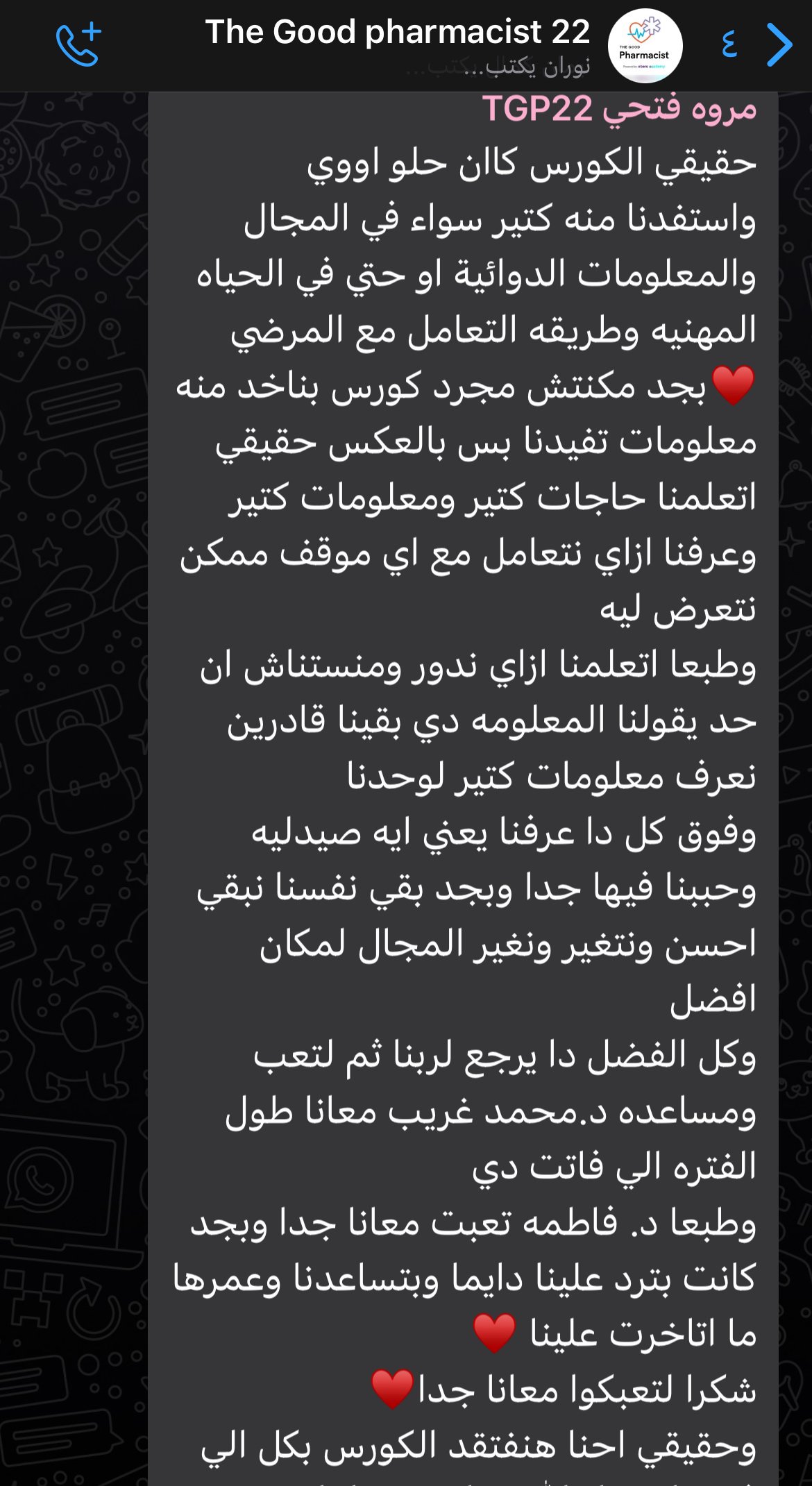Open sender مروه فتحي TGP22's name
The height and width of the screenshot is (1486, 812).
tap(619, 110)
